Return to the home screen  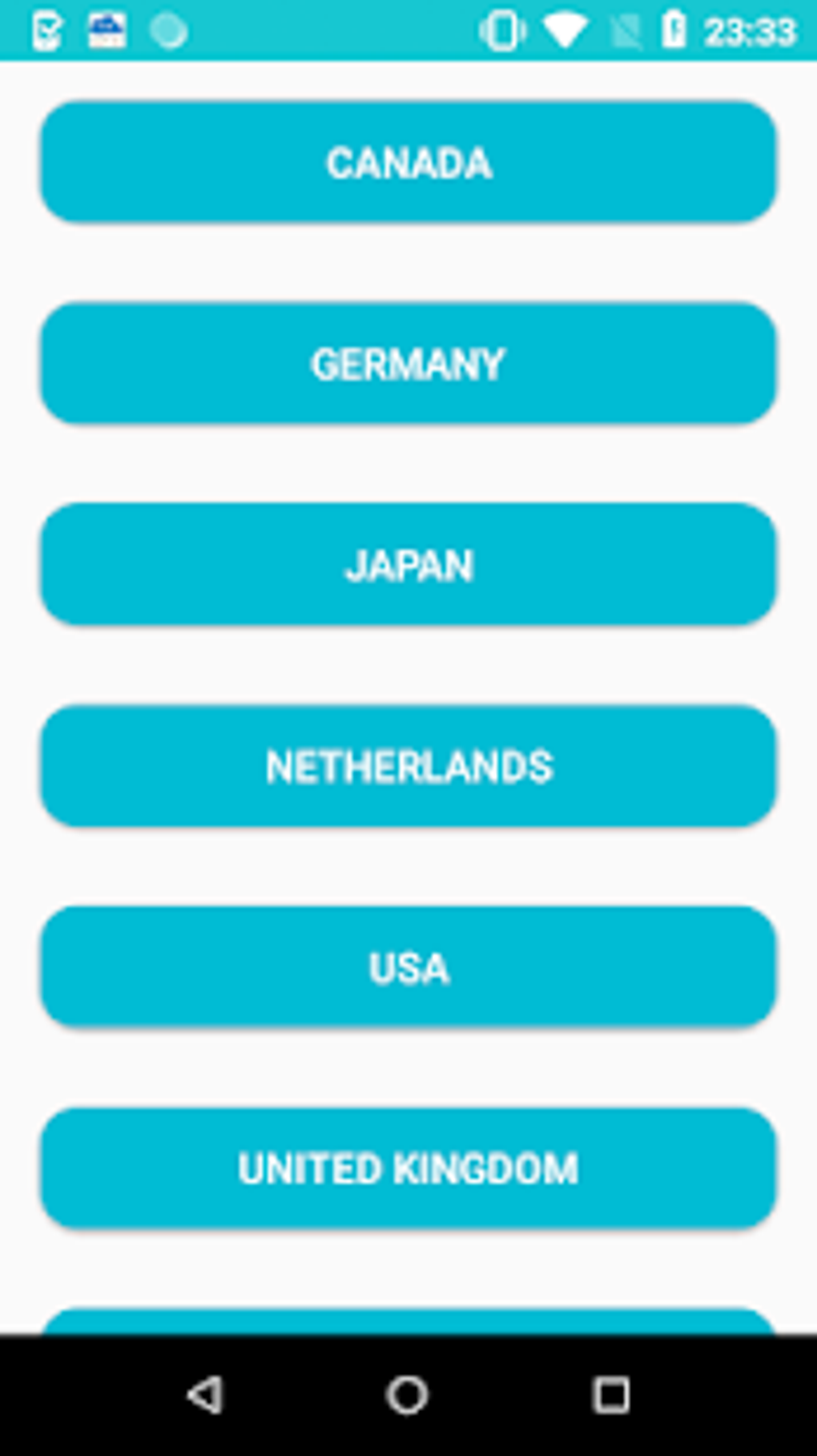tap(408, 1395)
